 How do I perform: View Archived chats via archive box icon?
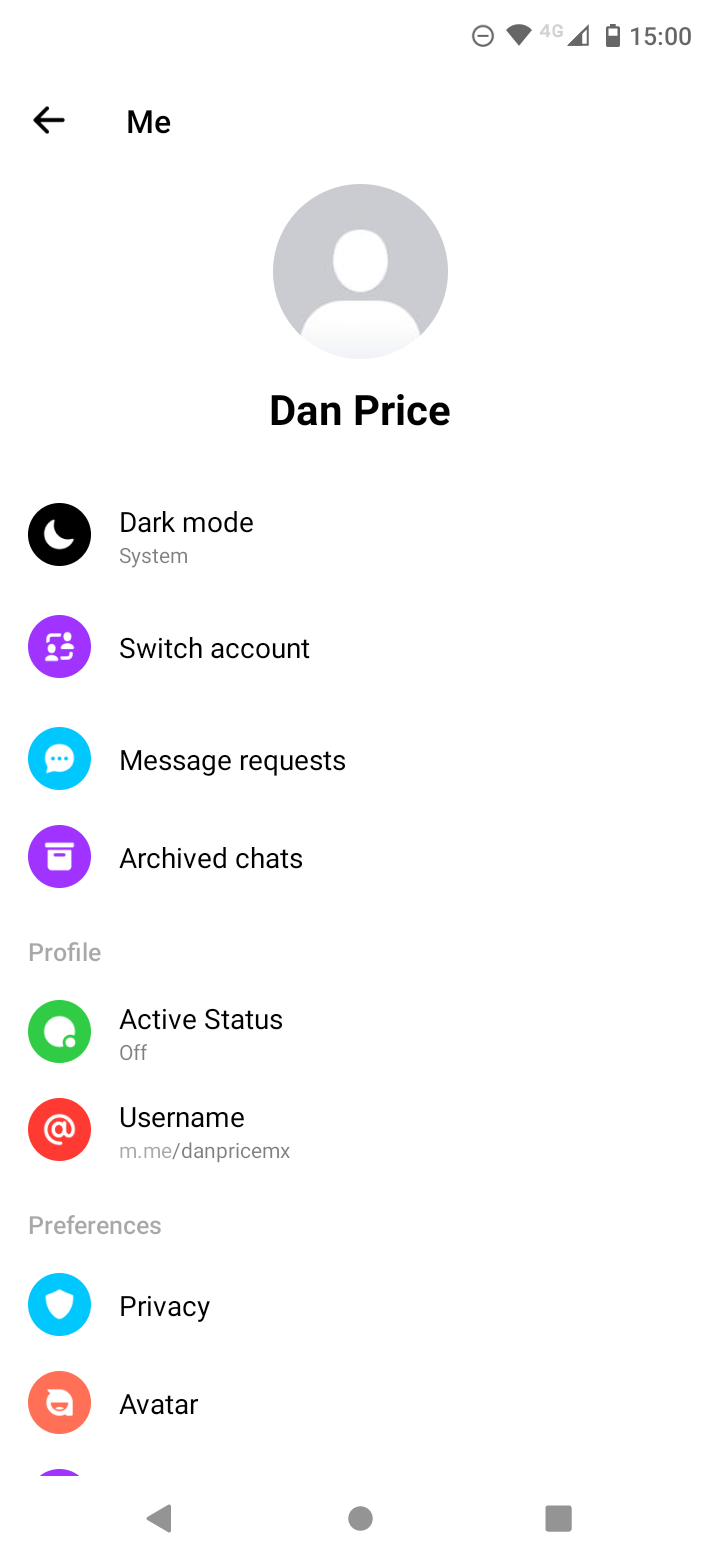click(59, 856)
